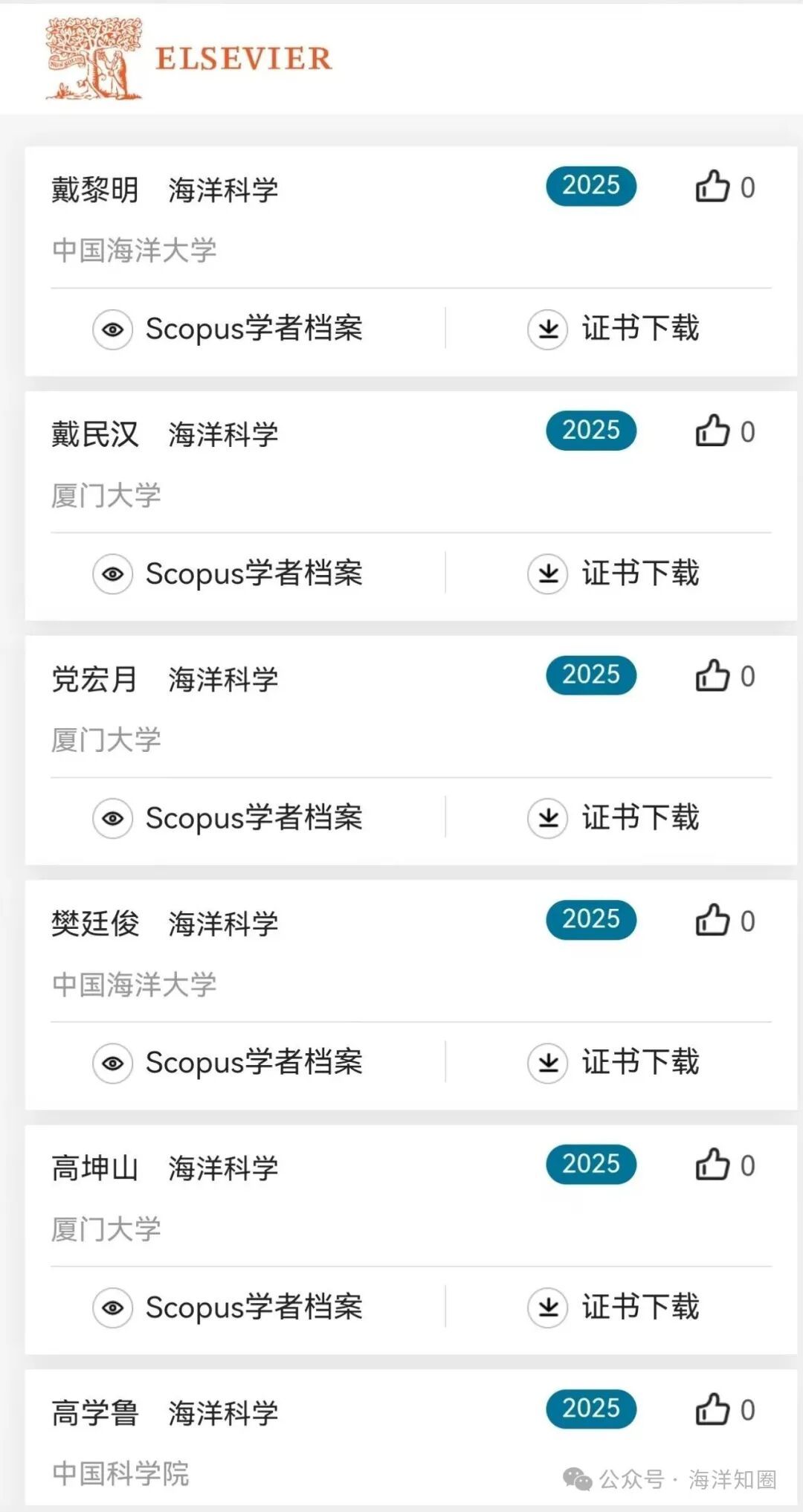The image size is (803, 1512).
Task: Download the certificate of 高坤山
Action: pos(613,1307)
